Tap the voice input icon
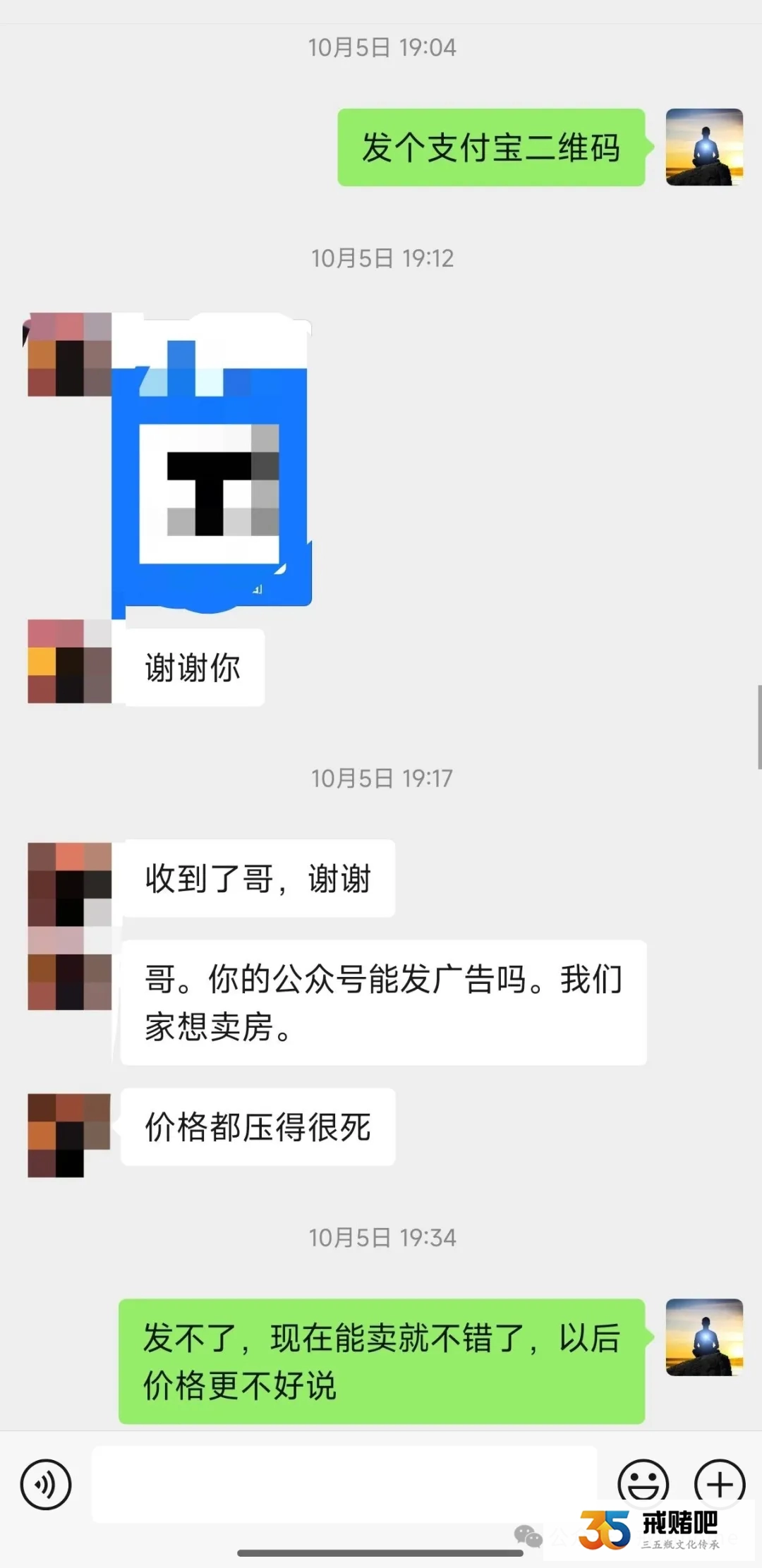The height and width of the screenshot is (1568, 762). [x=44, y=1483]
